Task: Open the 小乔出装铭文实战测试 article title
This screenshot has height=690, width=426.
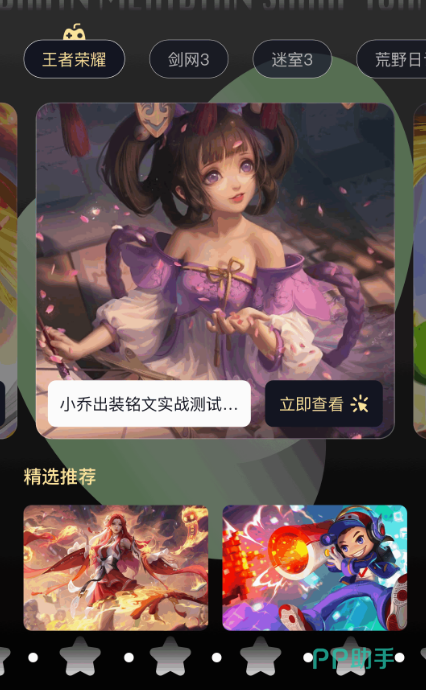Action: tap(149, 404)
